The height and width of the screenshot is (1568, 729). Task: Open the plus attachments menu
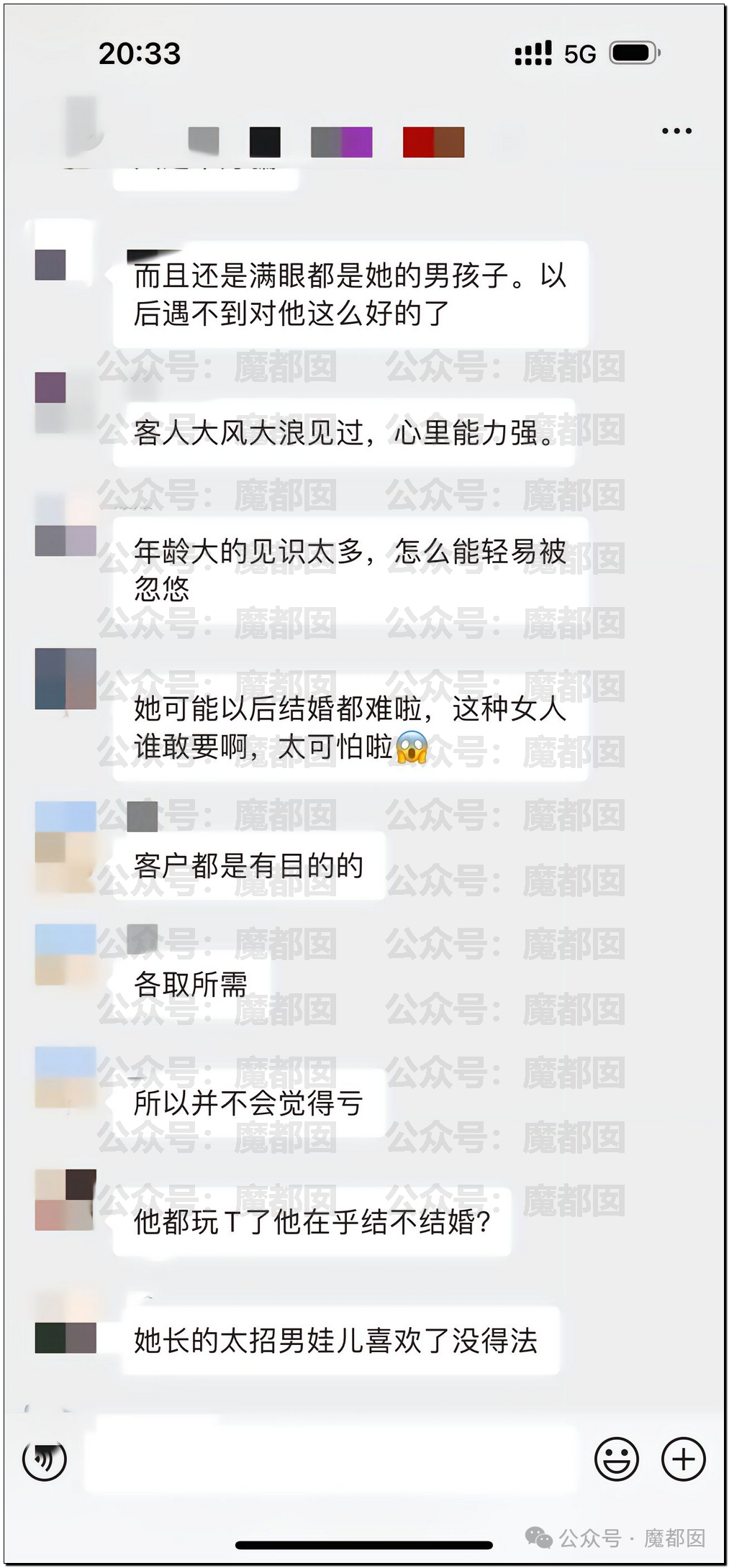(x=683, y=1459)
